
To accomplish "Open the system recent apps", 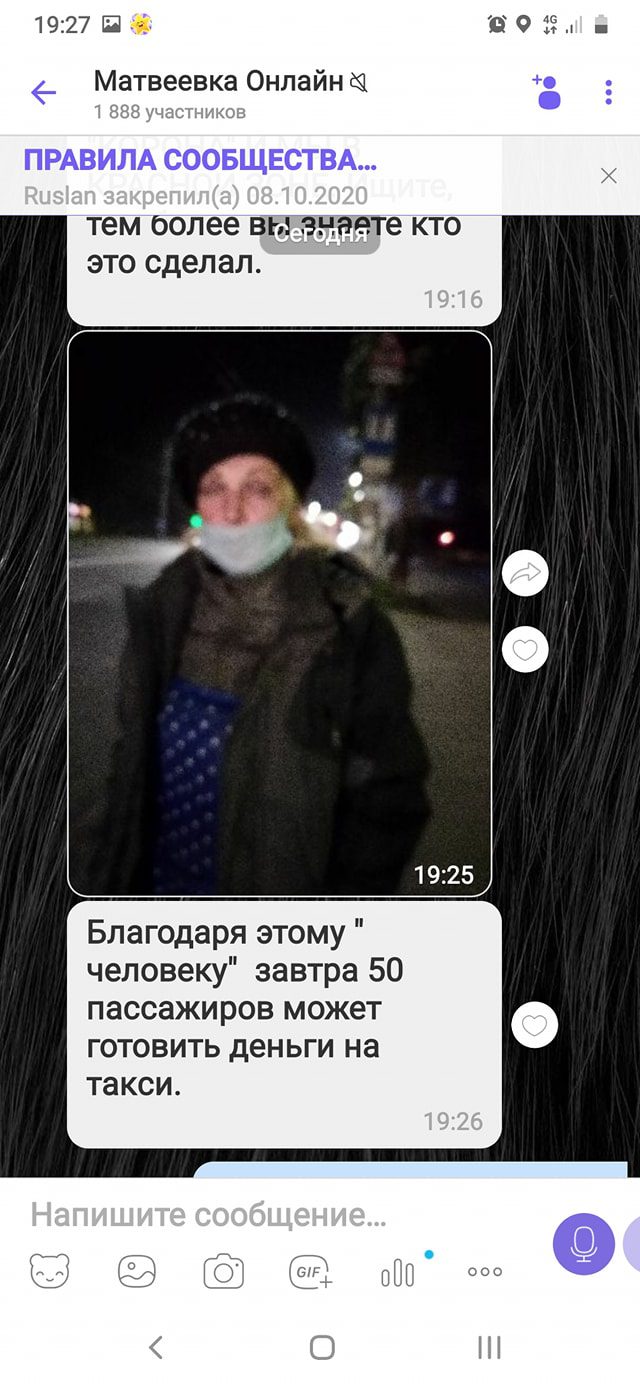I will coord(488,1347).
